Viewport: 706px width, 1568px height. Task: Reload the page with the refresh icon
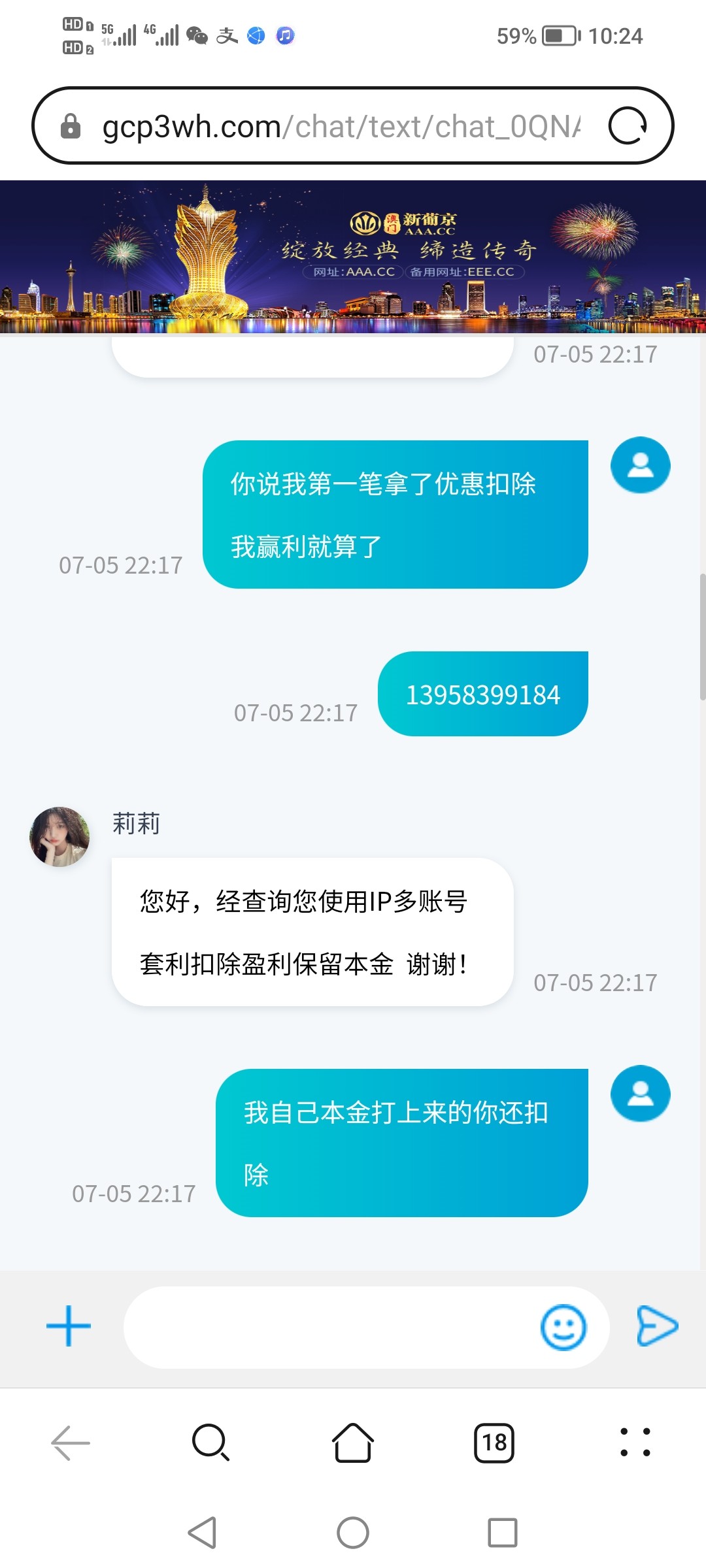pos(628,125)
